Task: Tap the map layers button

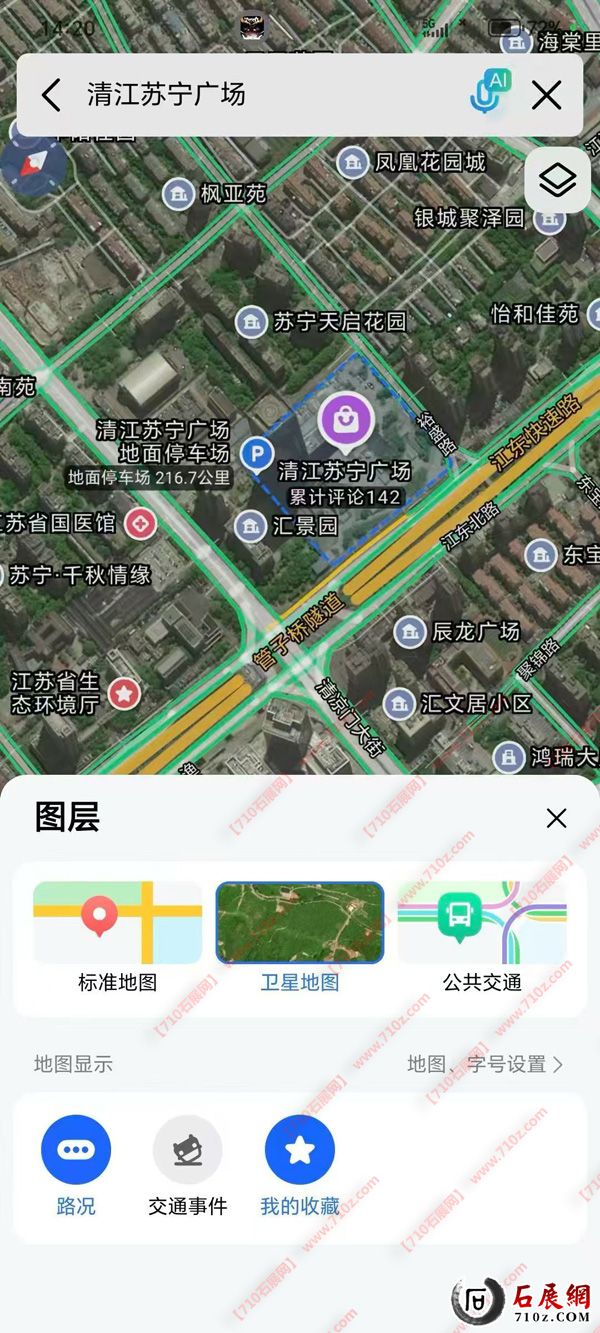Action: (557, 180)
